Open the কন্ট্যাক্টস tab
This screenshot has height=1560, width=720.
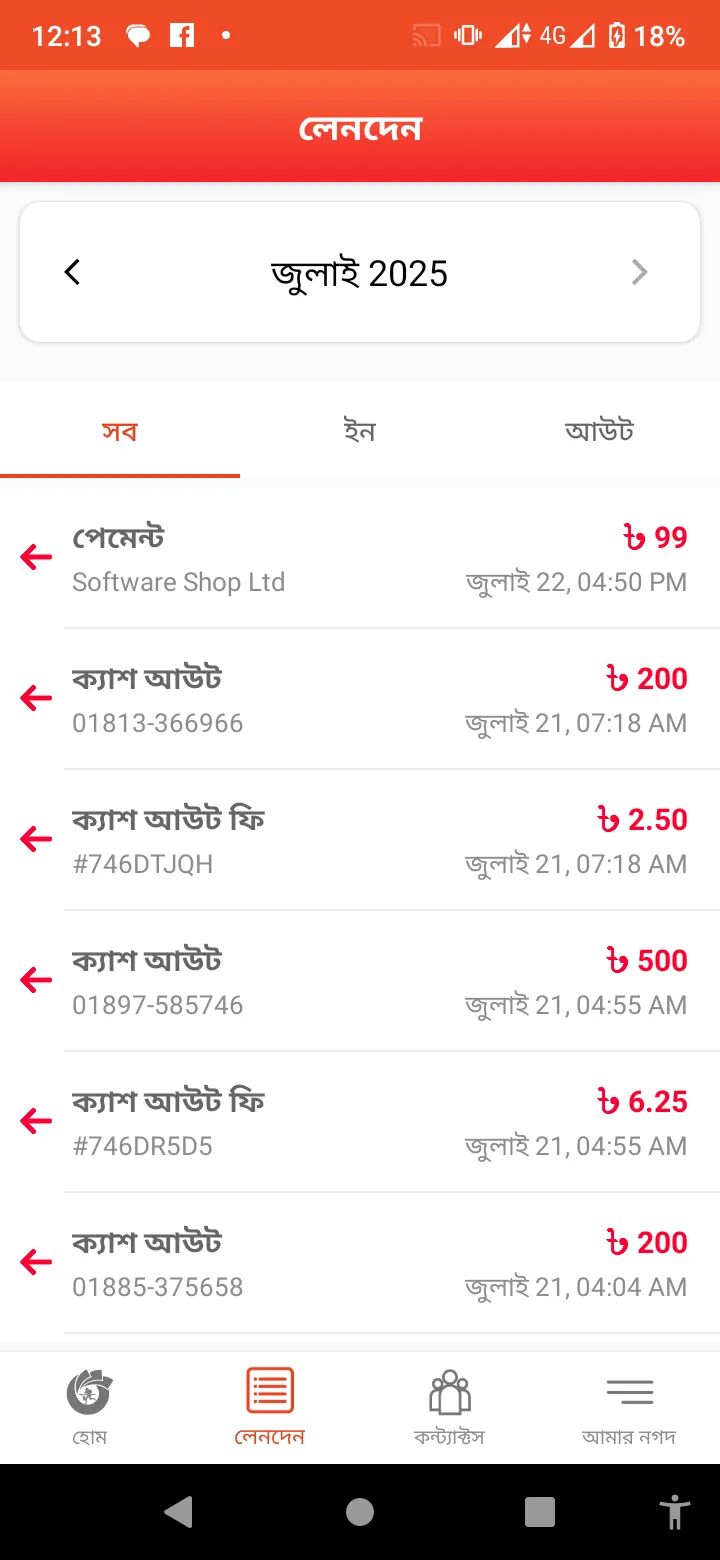click(450, 1407)
